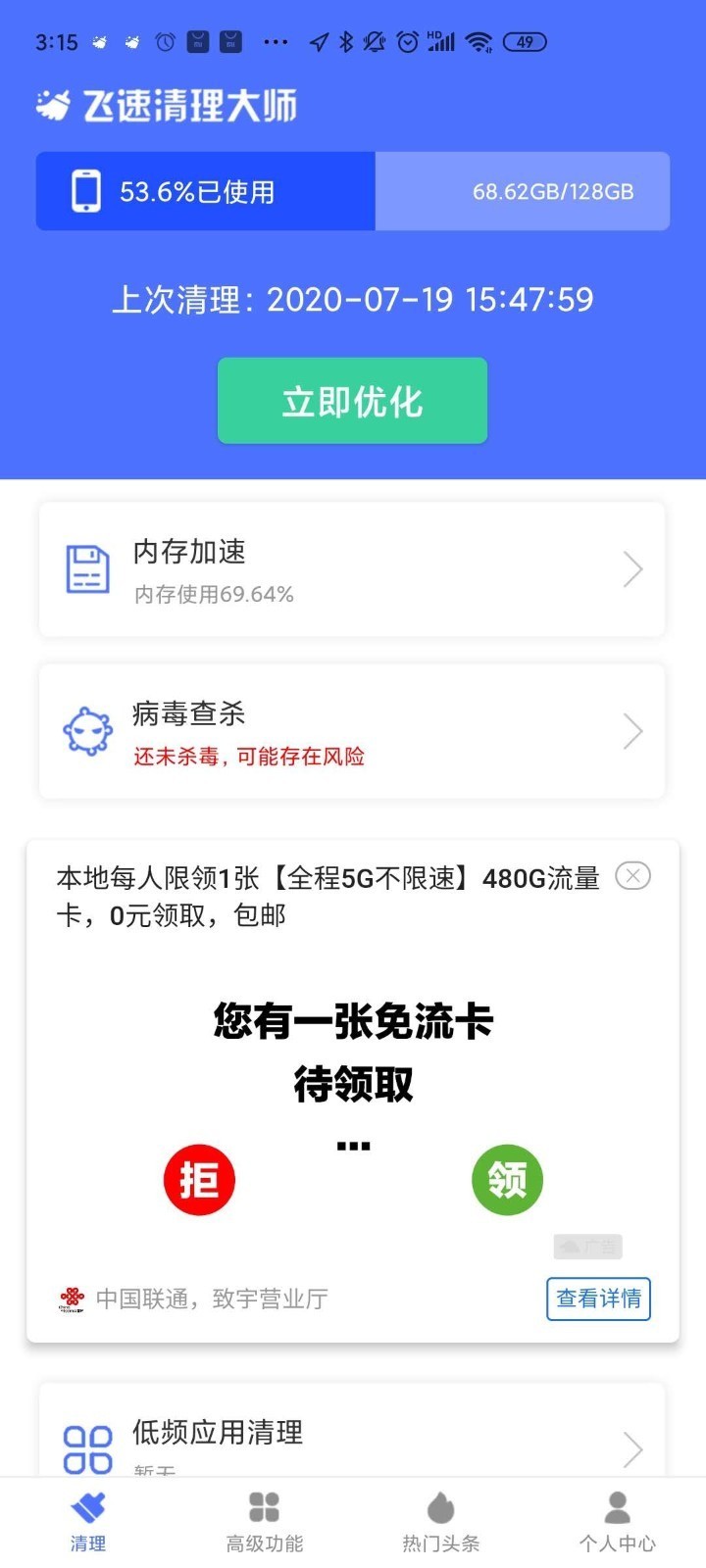The height and width of the screenshot is (1568, 706).
Task: Open 查看详情 for the data card offer
Action: pyautogui.click(x=598, y=1298)
